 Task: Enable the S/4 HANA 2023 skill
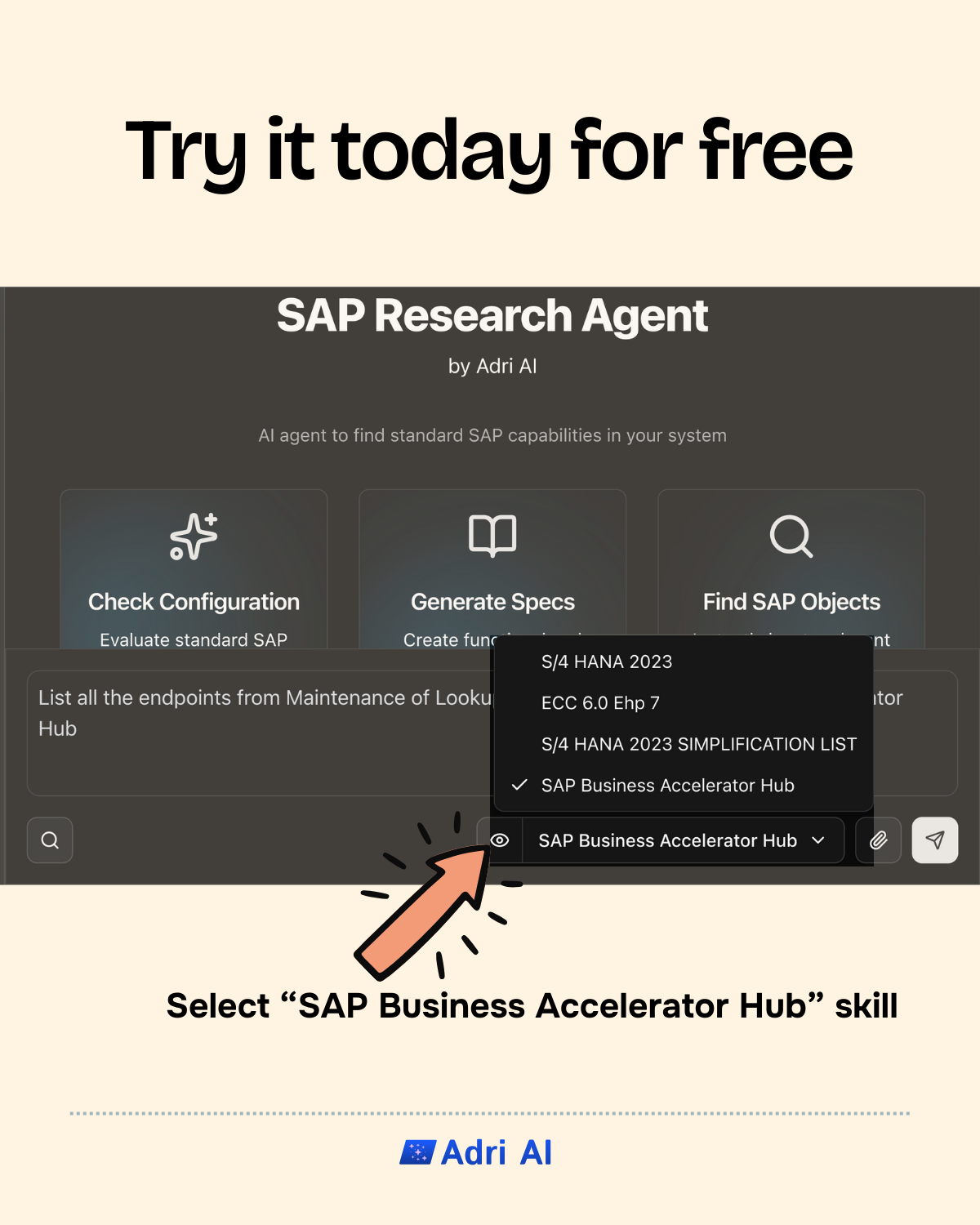(x=608, y=661)
